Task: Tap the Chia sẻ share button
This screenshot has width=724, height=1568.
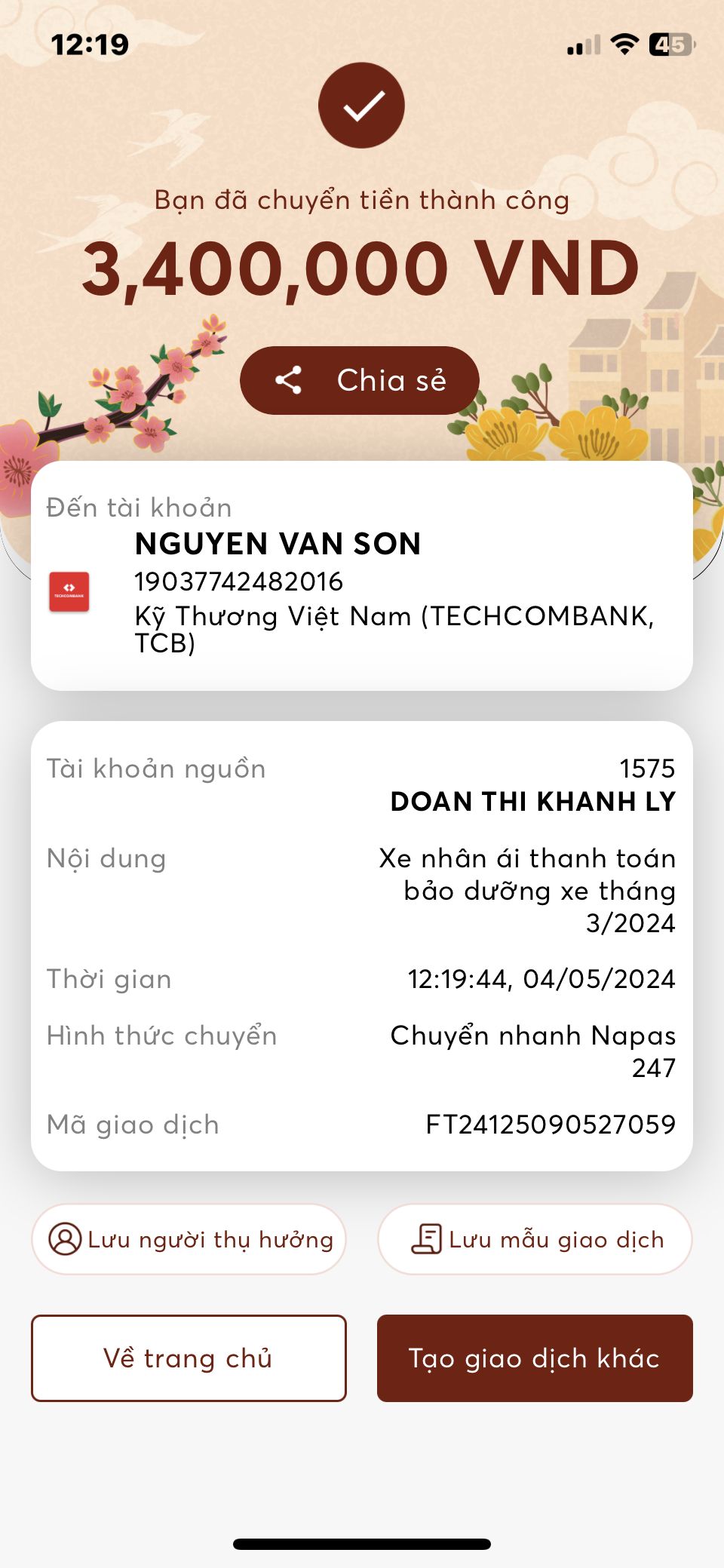Action: click(x=360, y=380)
